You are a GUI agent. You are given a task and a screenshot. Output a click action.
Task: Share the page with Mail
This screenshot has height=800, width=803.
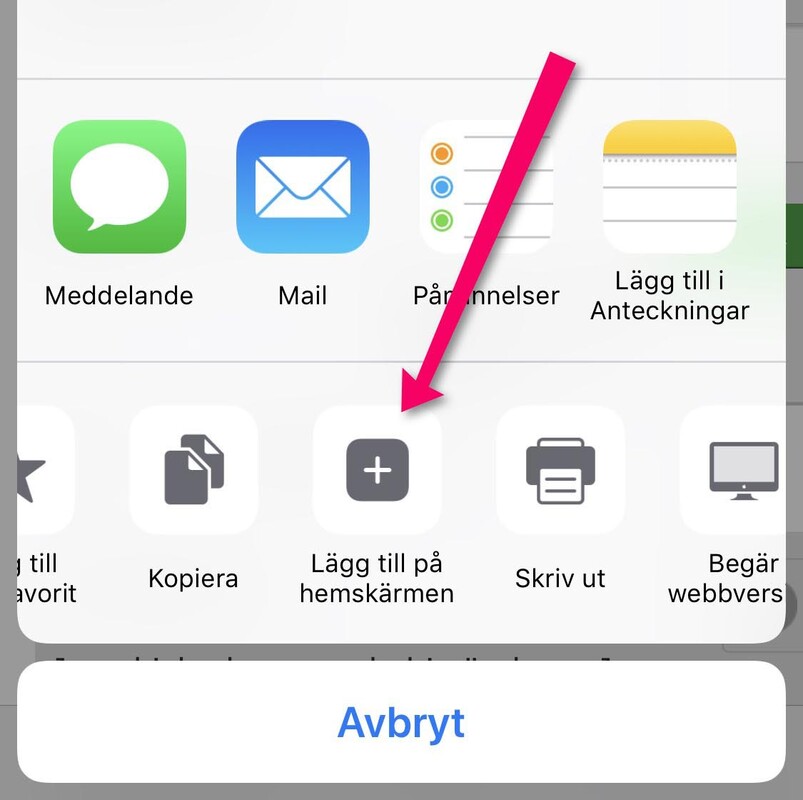tap(302, 187)
